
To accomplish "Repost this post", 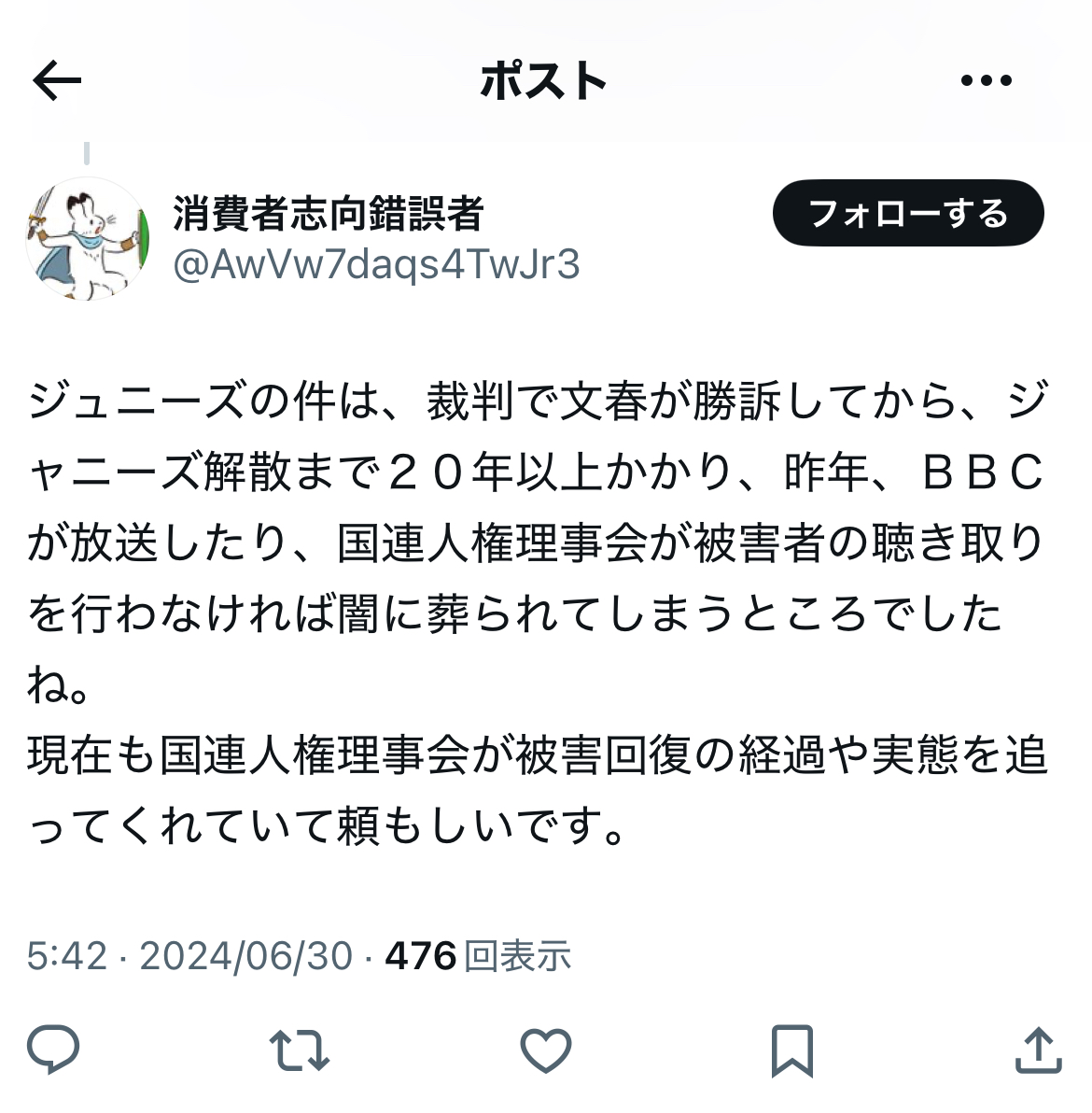I will click(299, 1050).
